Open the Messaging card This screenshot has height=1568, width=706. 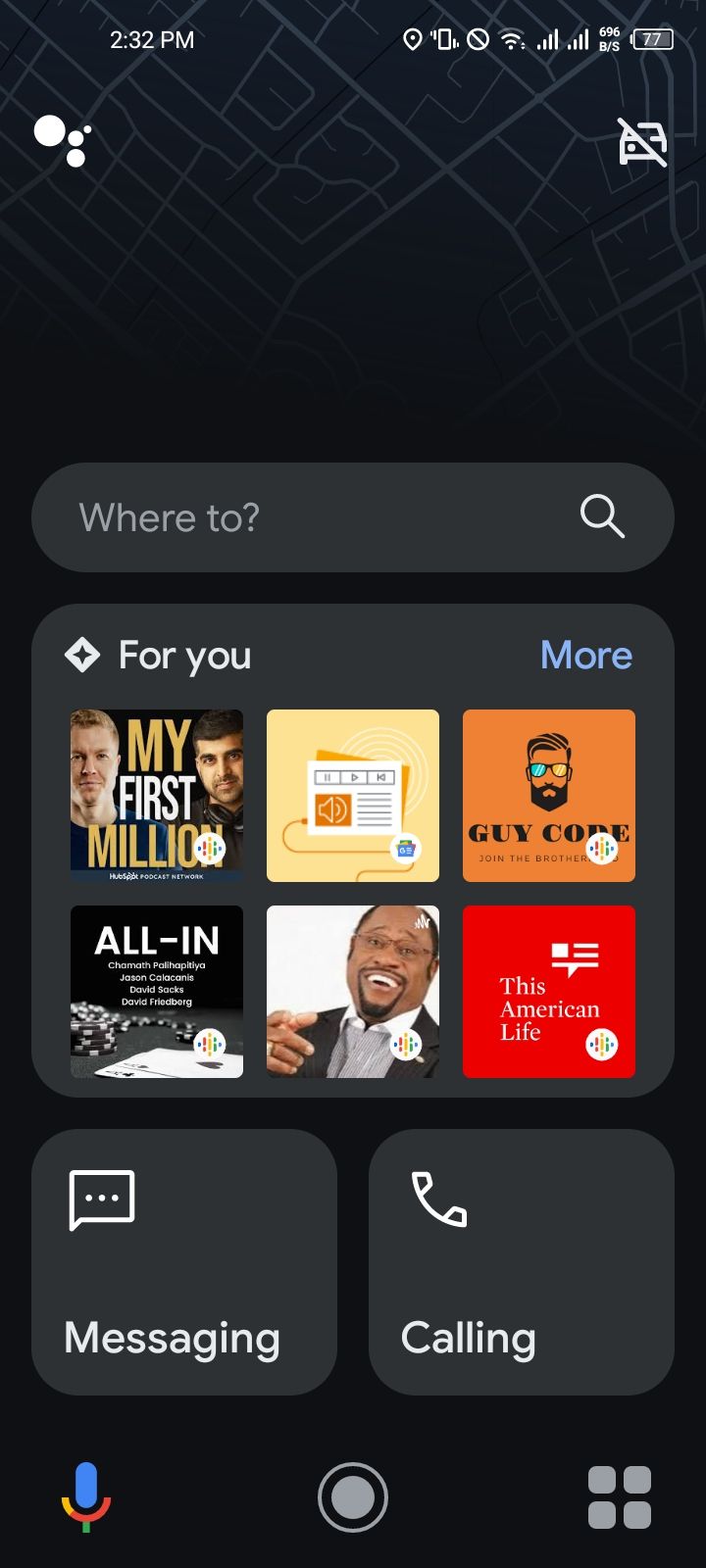[184, 1261]
